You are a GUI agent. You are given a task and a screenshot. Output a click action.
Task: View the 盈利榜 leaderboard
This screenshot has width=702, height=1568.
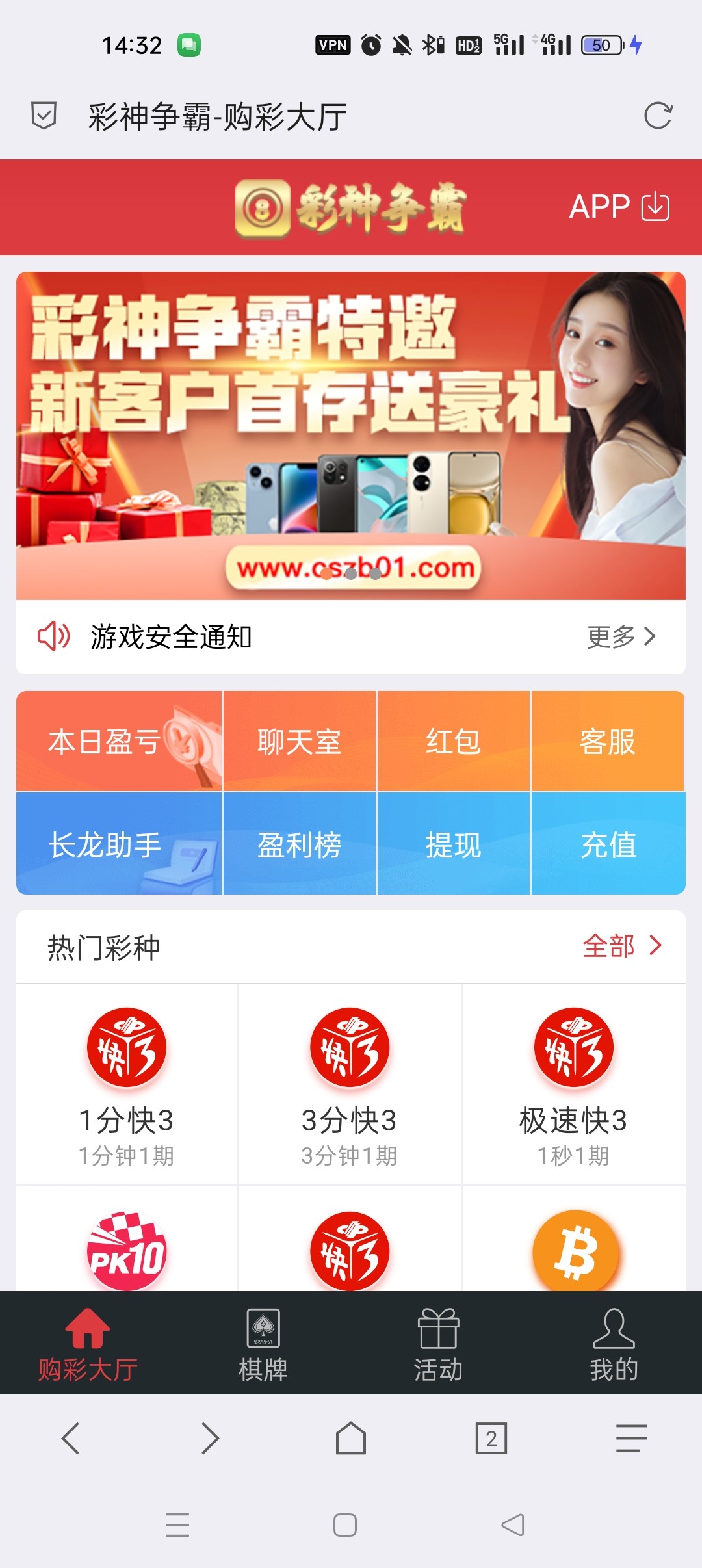coord(299,844)
